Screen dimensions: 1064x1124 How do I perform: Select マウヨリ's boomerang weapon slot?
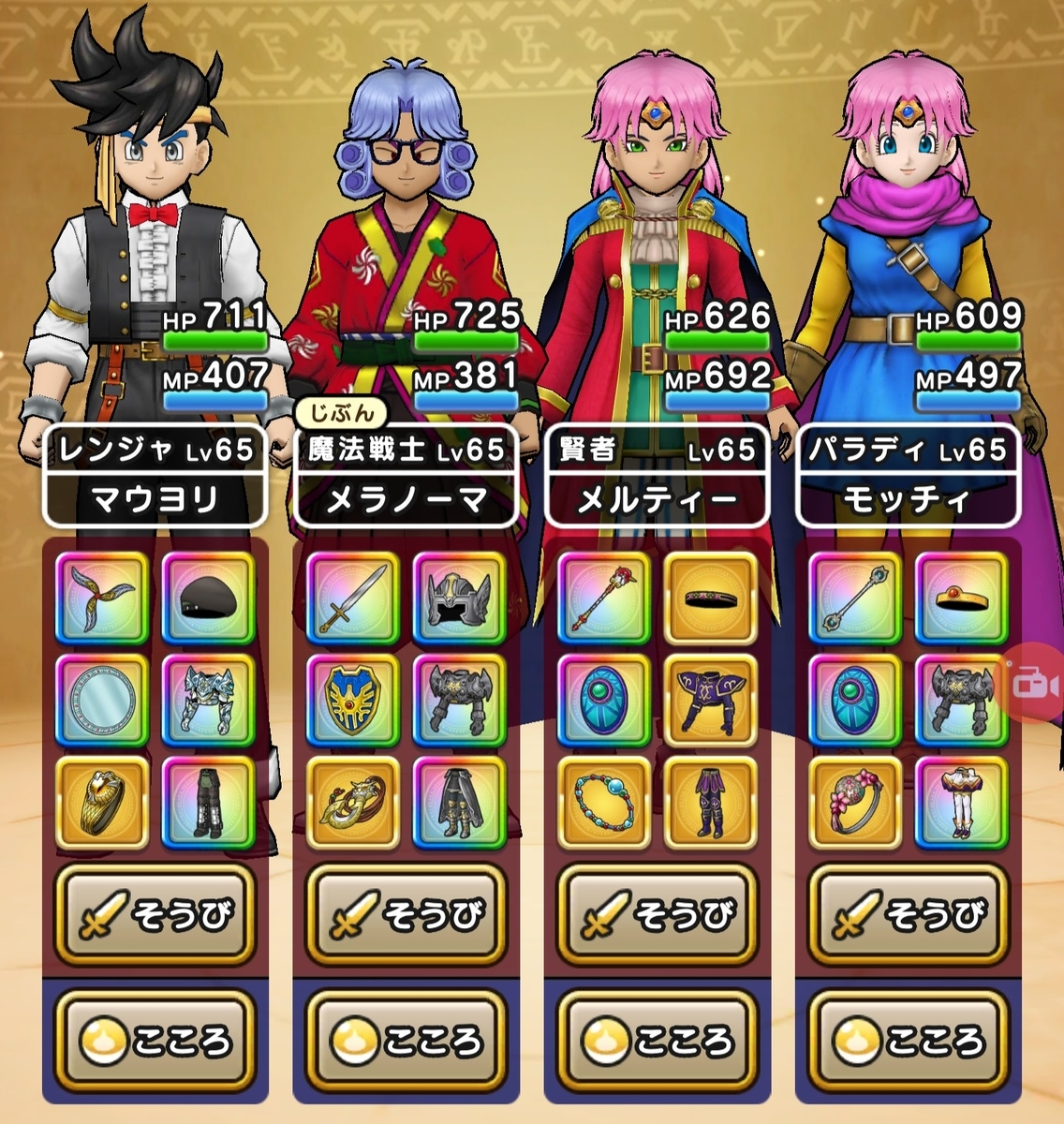coord(102,598)
